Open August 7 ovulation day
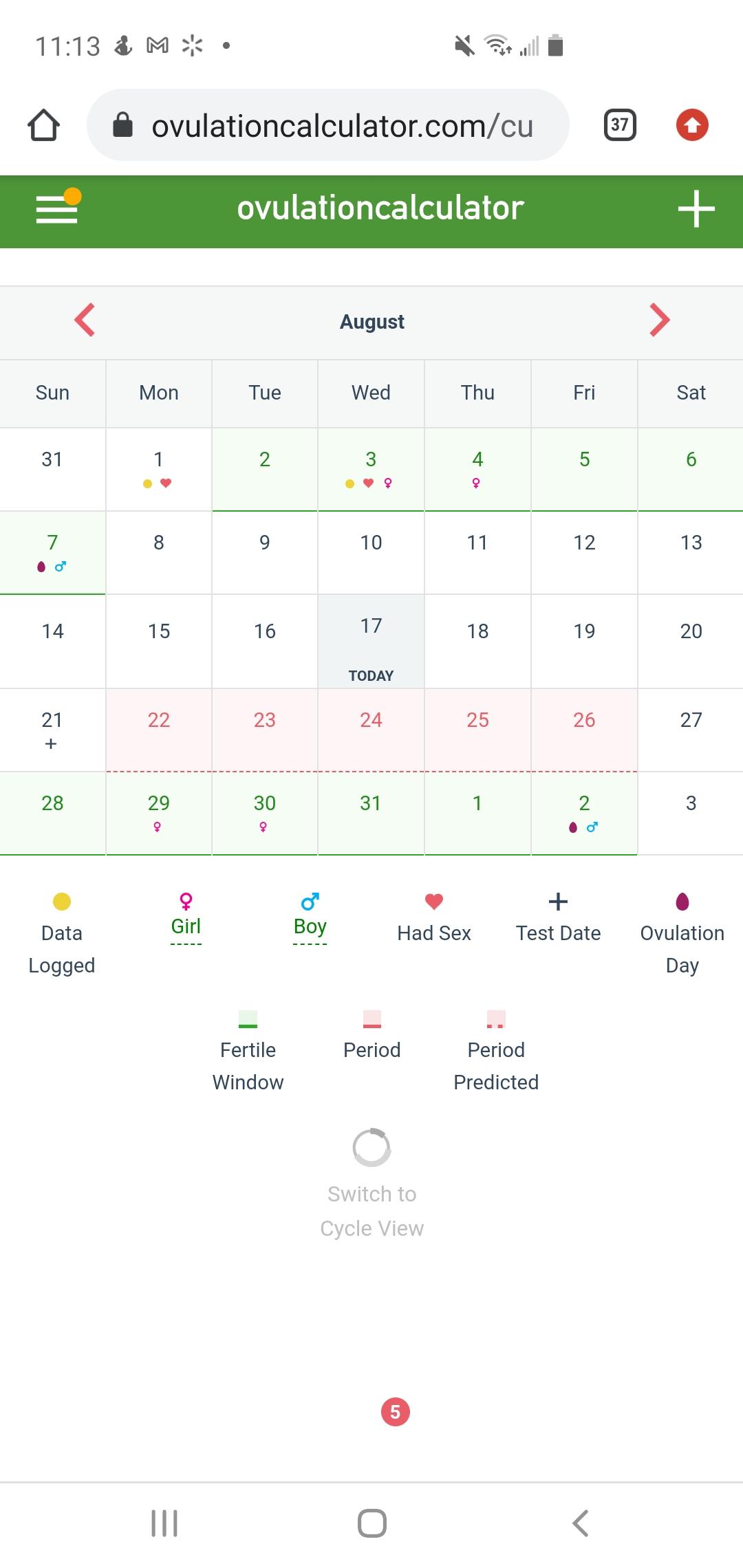 (x=52, y=553)
